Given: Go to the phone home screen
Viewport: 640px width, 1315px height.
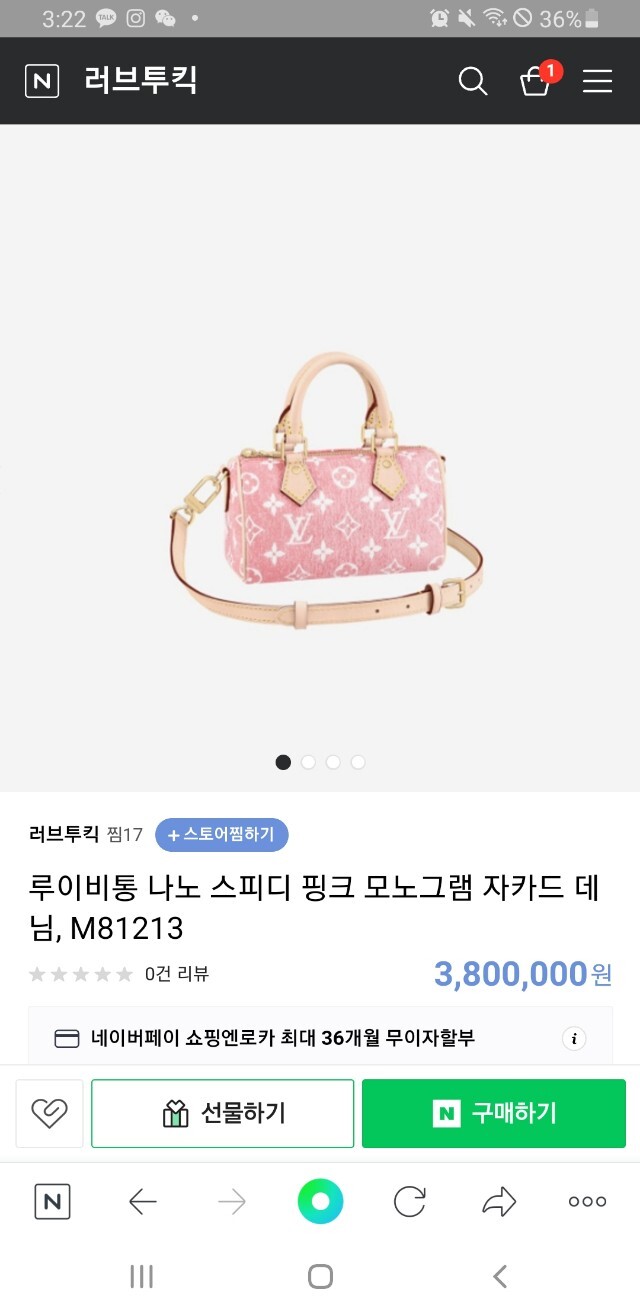Looking at the screenshot, I should click(320, 1276).
